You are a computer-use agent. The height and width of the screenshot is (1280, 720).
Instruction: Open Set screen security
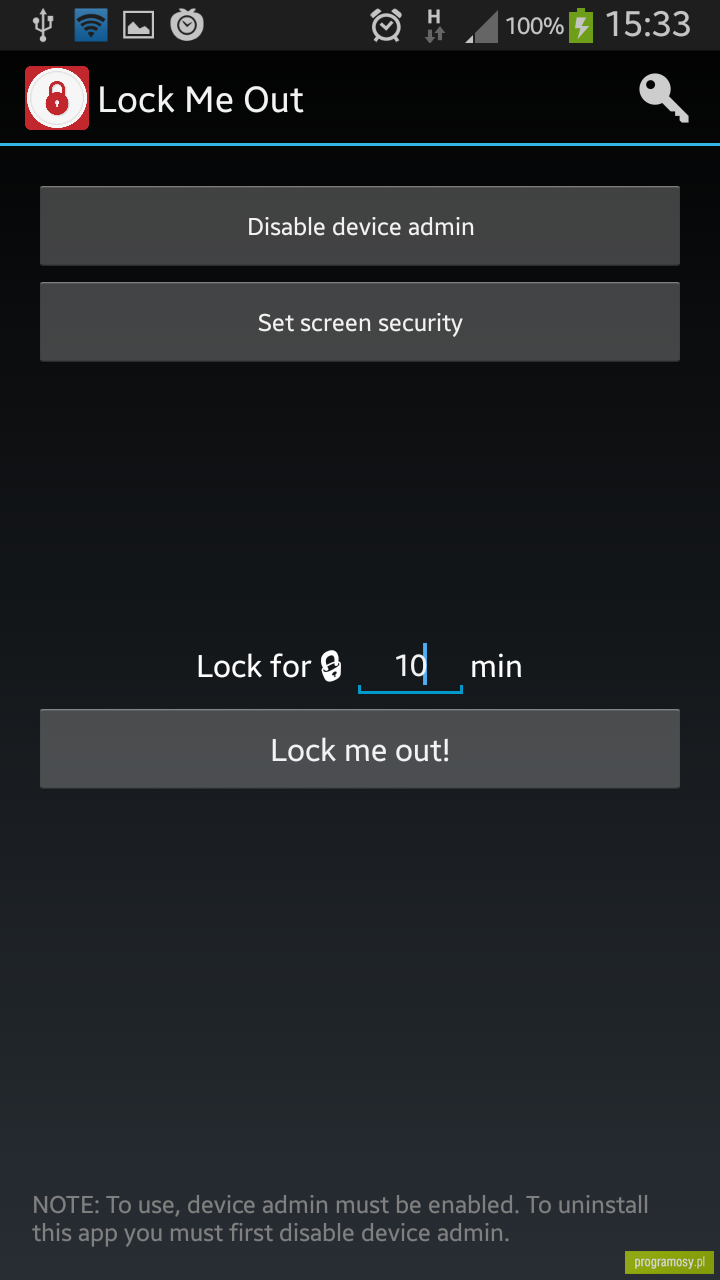(360, 322)
